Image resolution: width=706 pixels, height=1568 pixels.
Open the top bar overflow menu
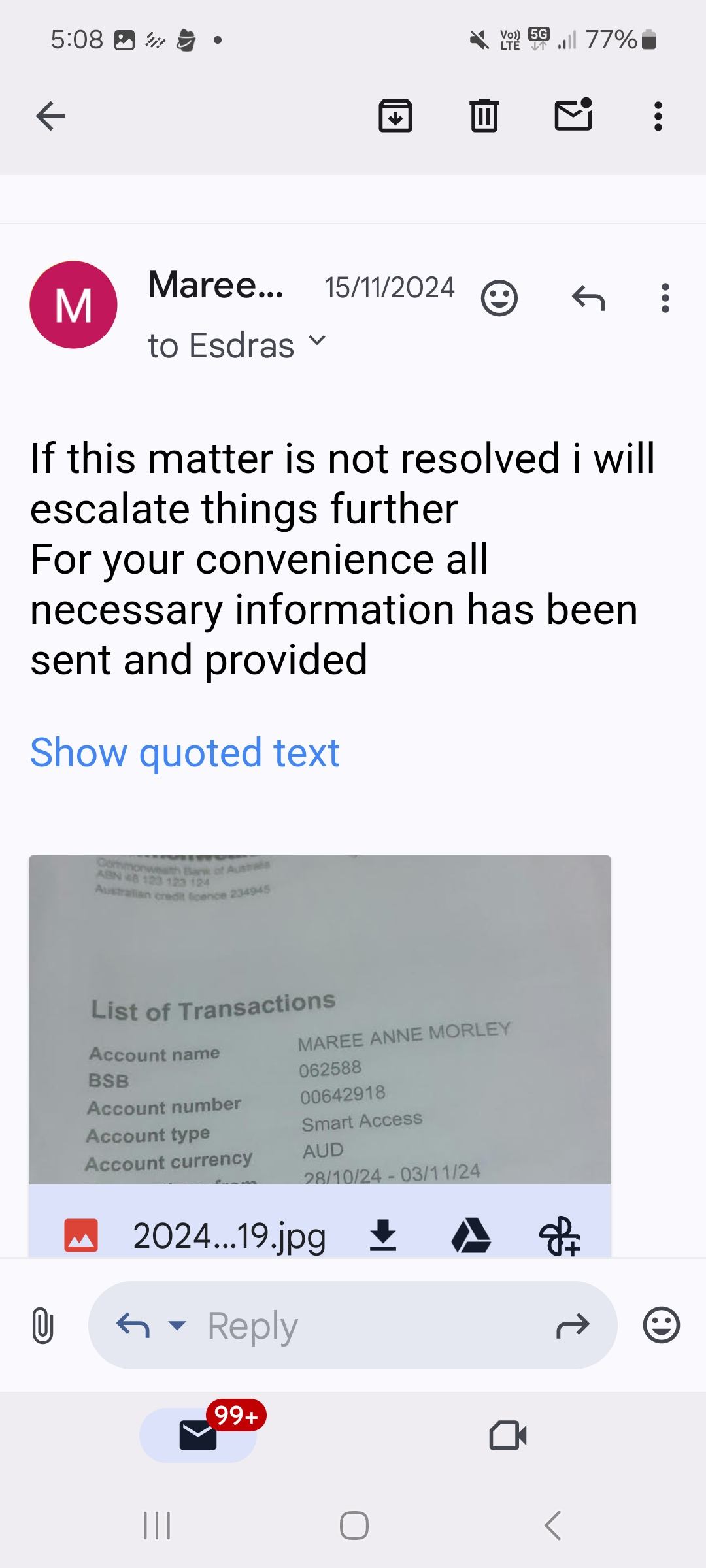[658, 116]
